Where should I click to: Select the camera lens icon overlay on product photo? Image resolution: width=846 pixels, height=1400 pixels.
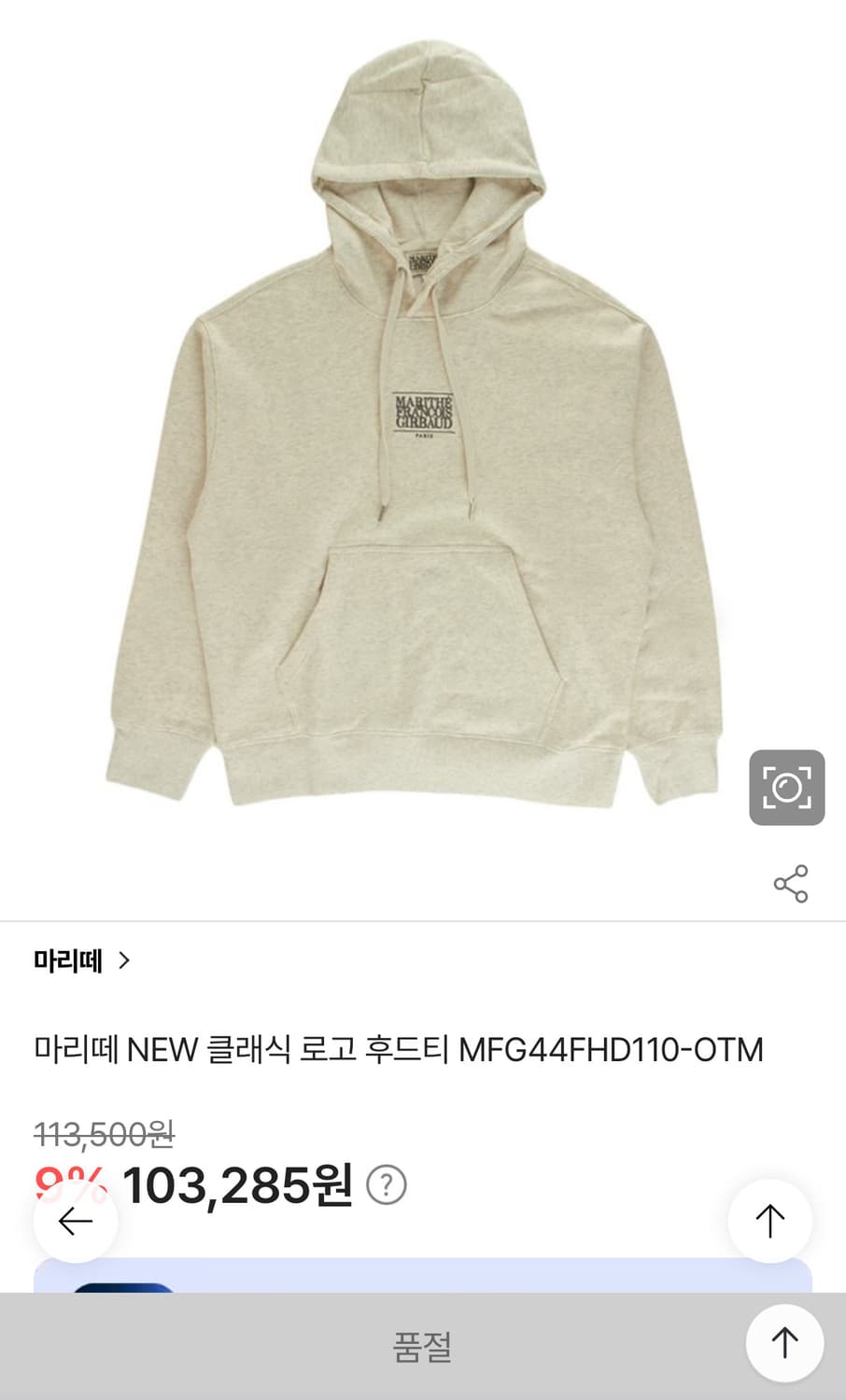789,787
